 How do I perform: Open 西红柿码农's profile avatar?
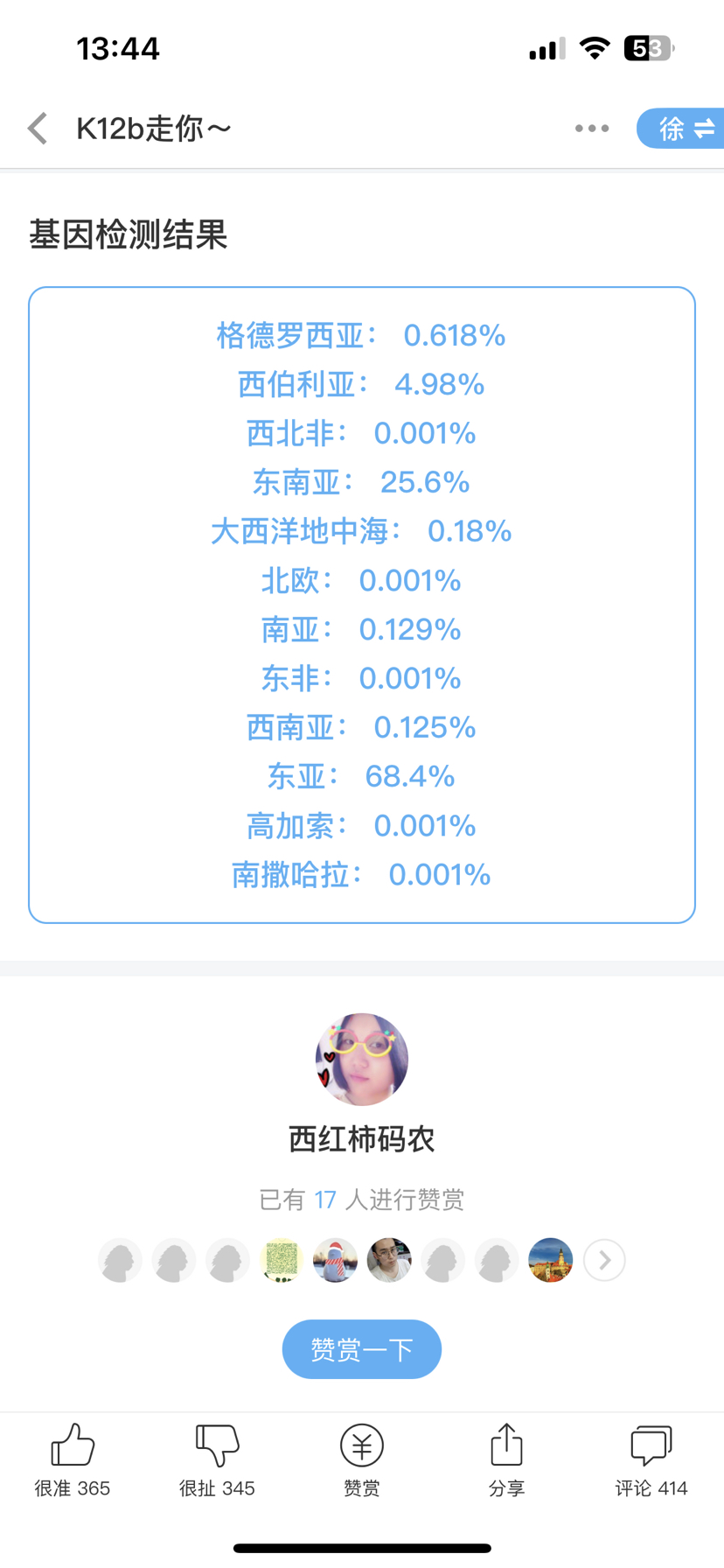point(362,1060)
